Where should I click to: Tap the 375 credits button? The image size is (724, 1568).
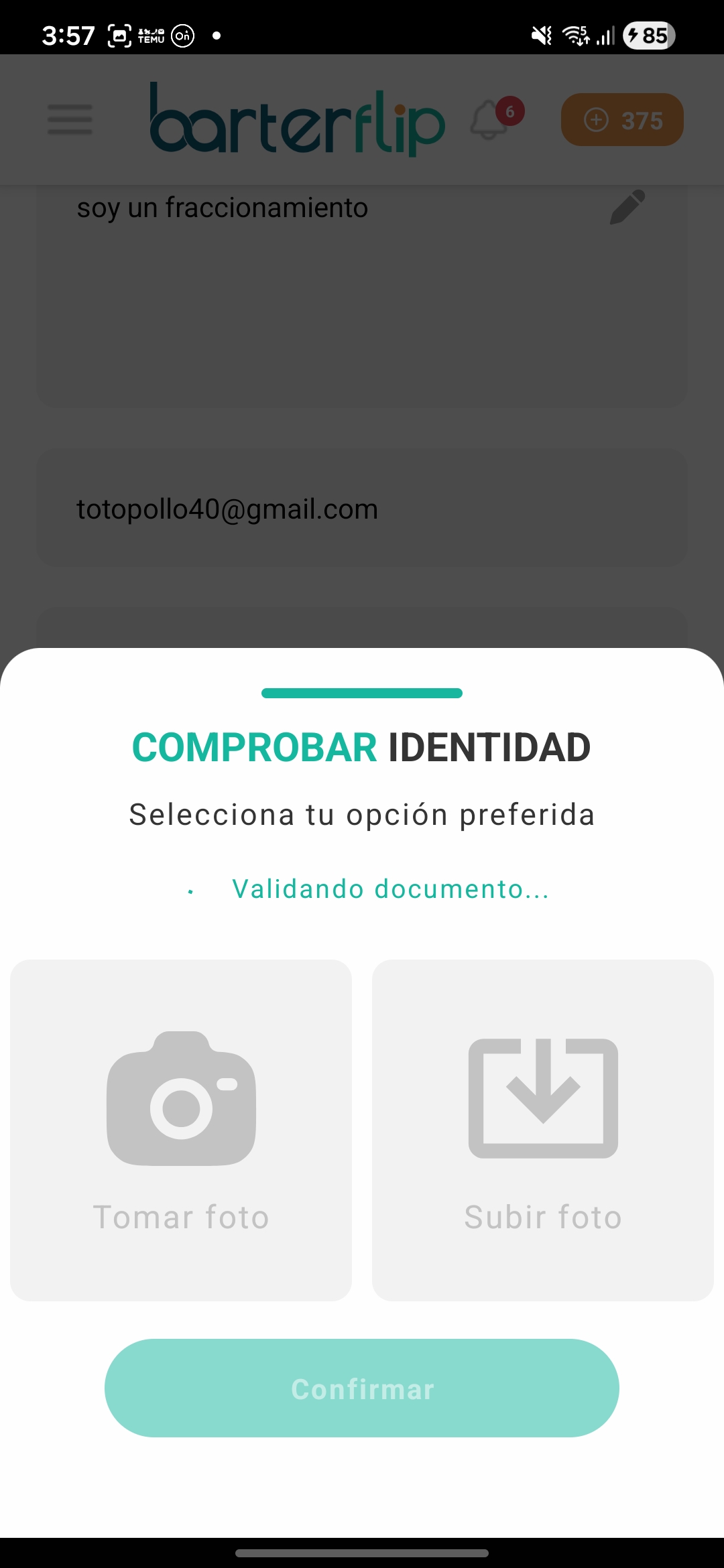point(622,120)
